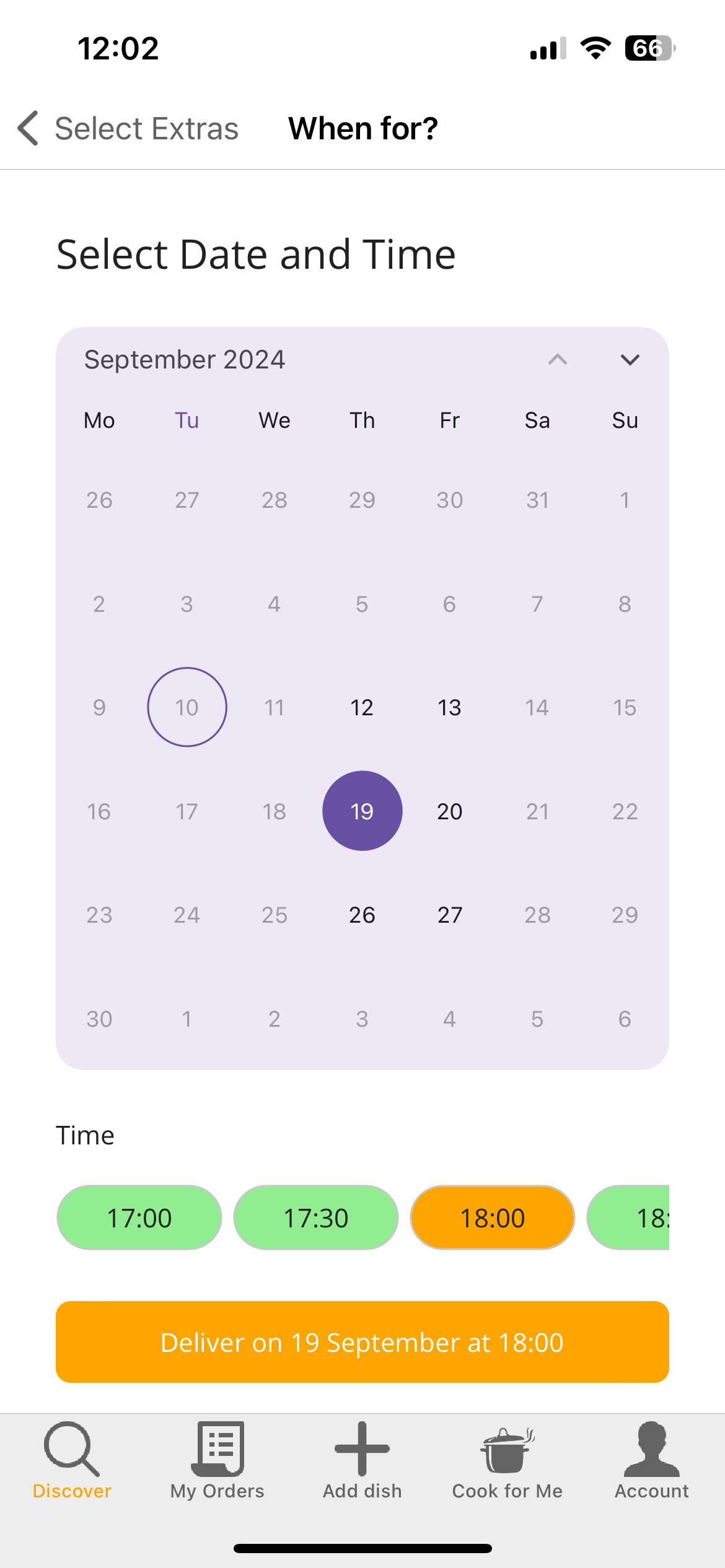Go to the Cook for Me tab
Image resolution: width=725 pixels, height=1568 pixels.
click(507, 1460)
